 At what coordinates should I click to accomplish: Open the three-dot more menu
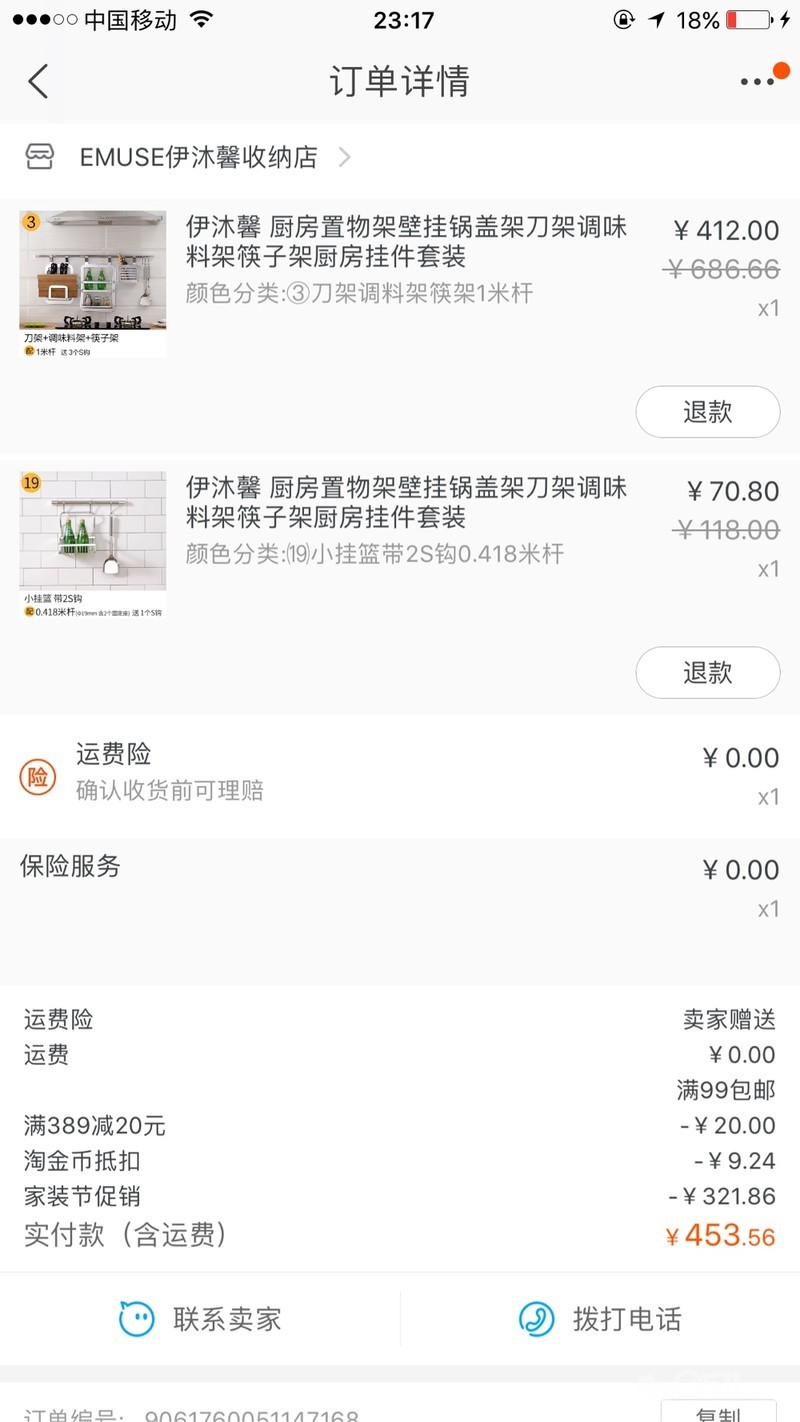757,82
